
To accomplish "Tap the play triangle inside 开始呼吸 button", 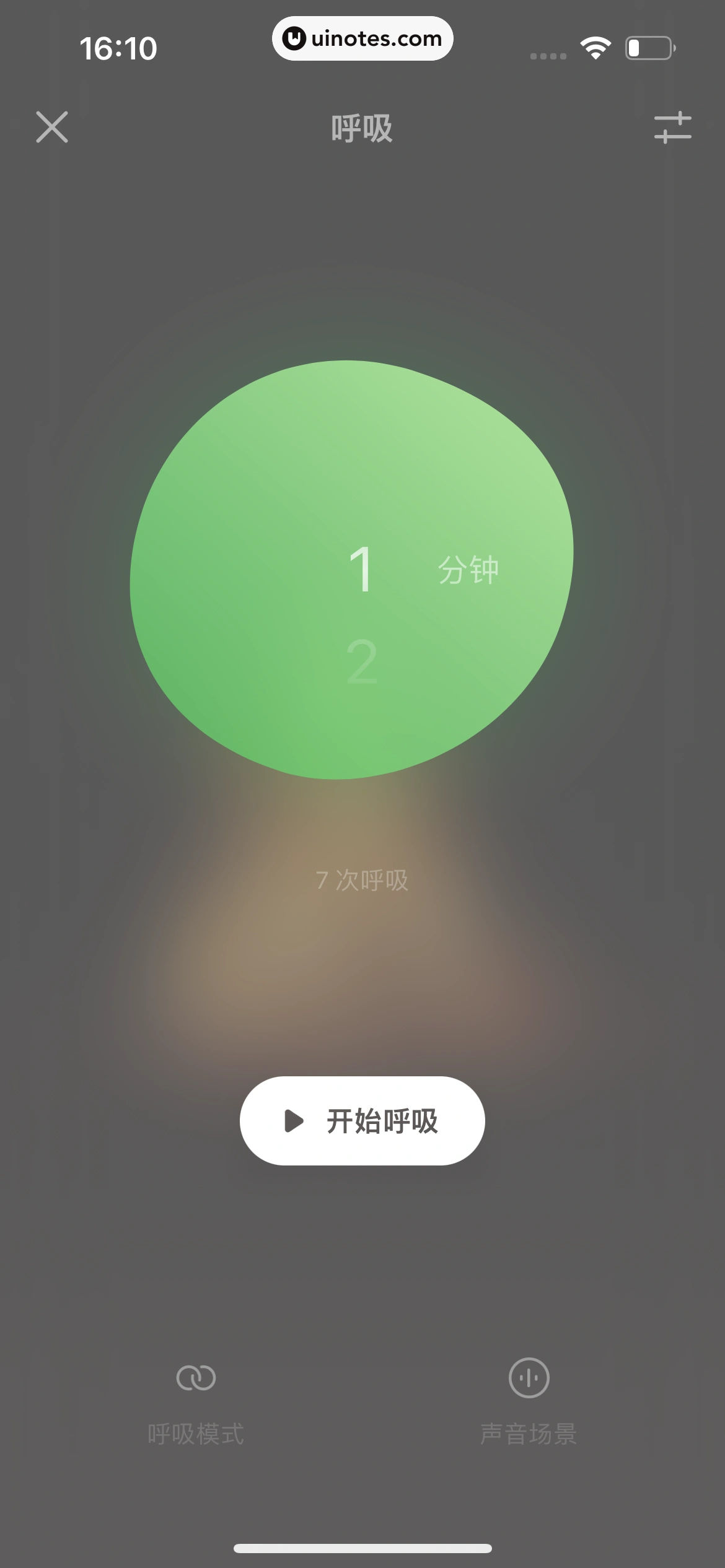I will [x=294, y=1122].
